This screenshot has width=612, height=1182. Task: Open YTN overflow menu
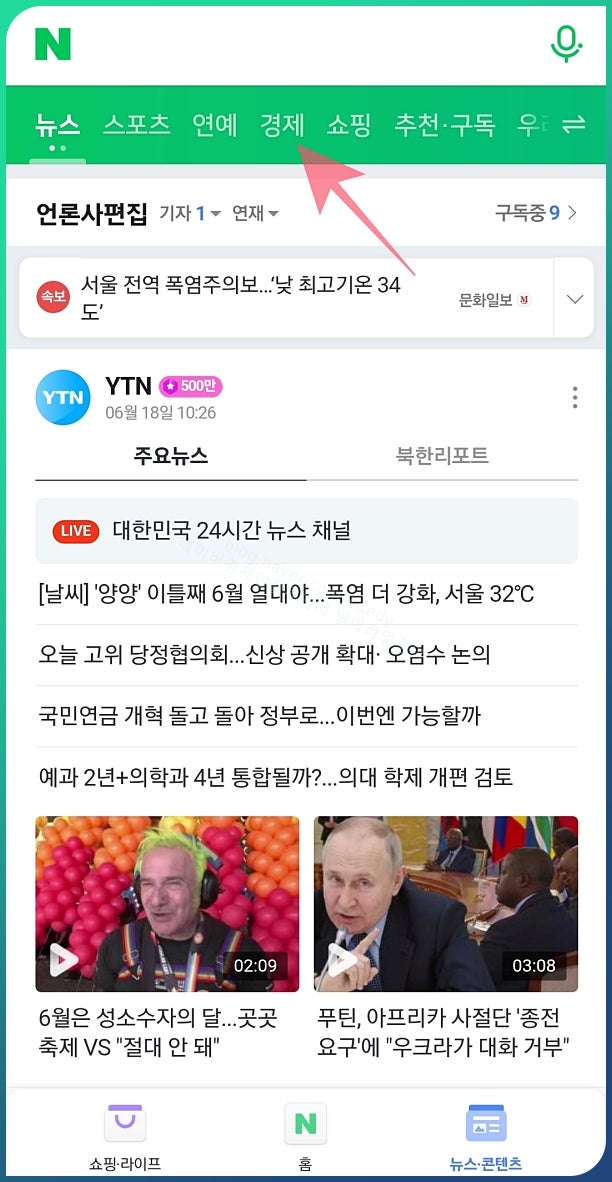(575, 397)
